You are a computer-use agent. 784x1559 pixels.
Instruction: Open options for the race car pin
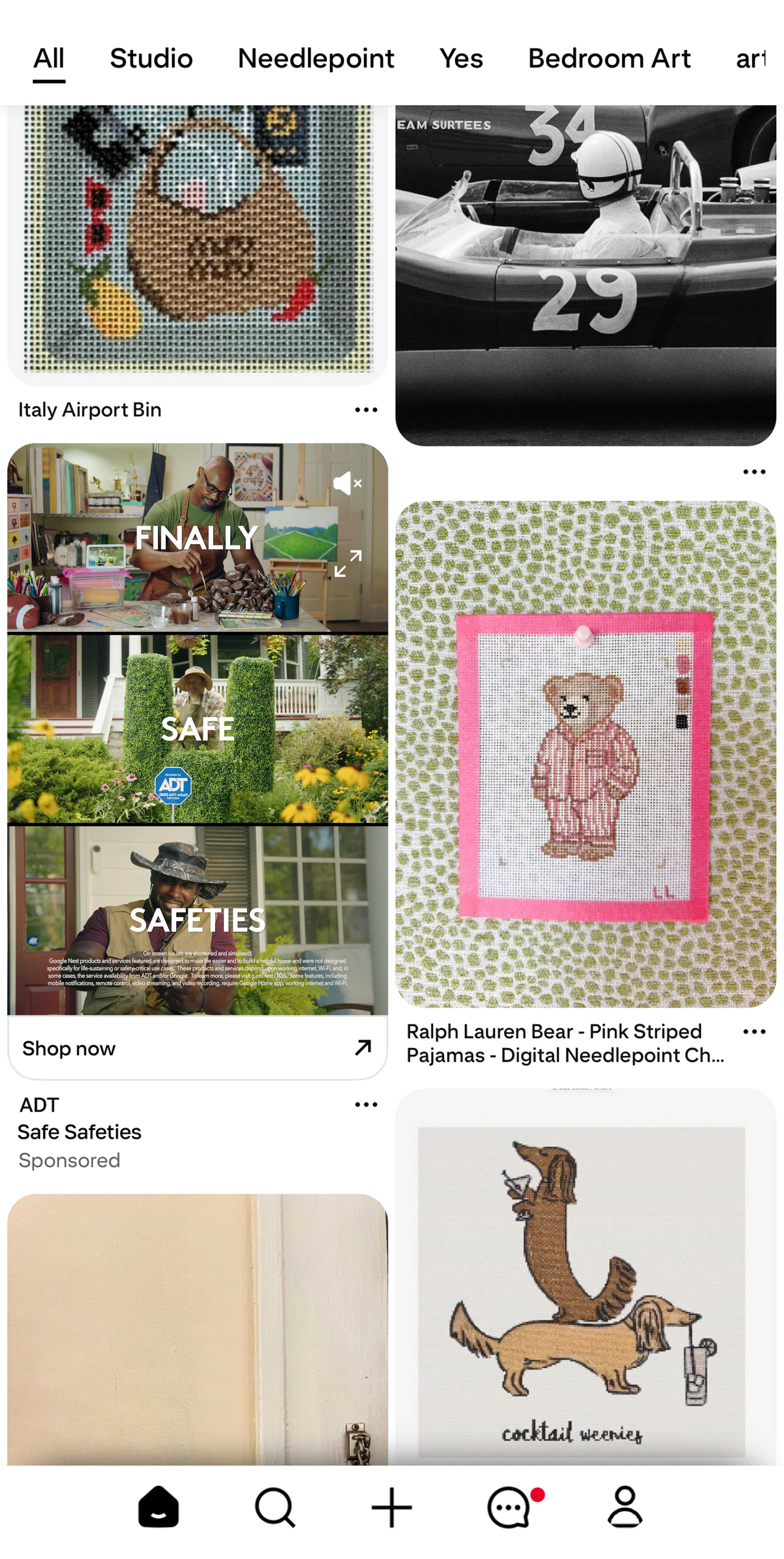tap(754, 472)
